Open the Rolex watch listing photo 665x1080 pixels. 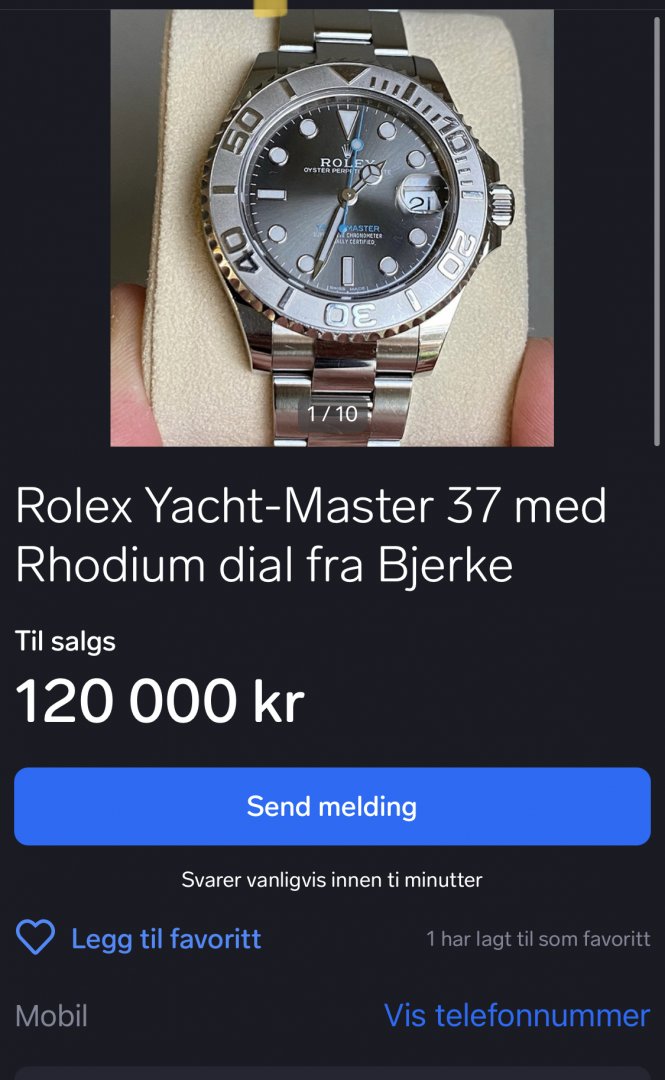click(332, 228)
